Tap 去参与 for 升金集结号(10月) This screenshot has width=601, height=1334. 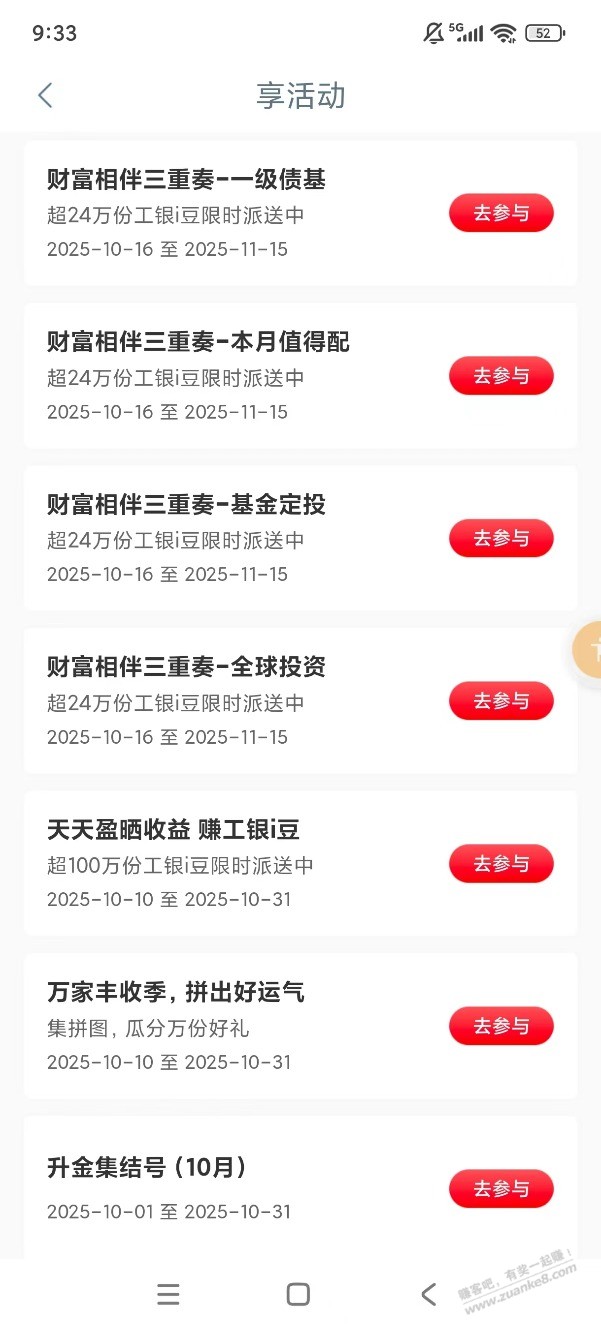pyautogui.click(x=501, y=1189)
